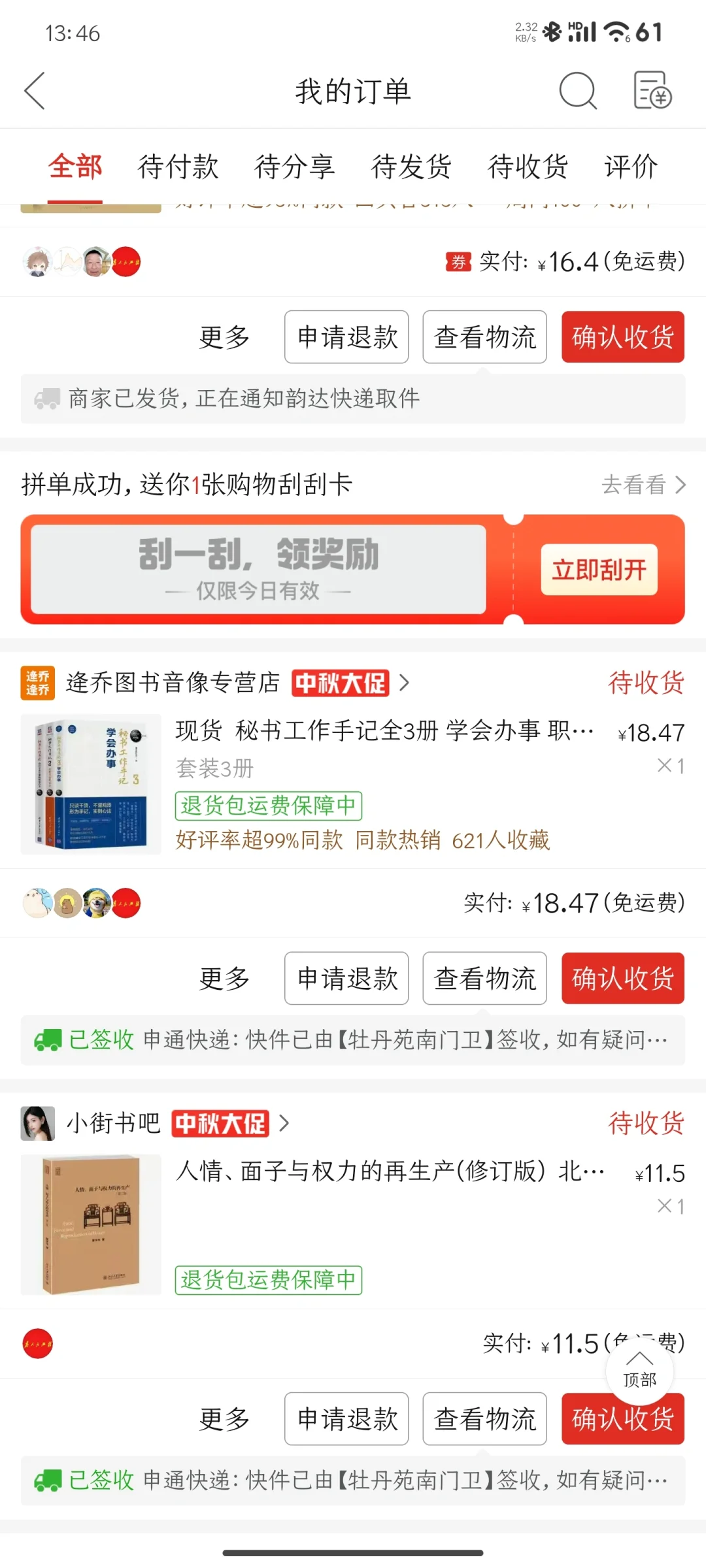
Task: Open 去看看 scratch card link
Action: [x=643, y=485]
